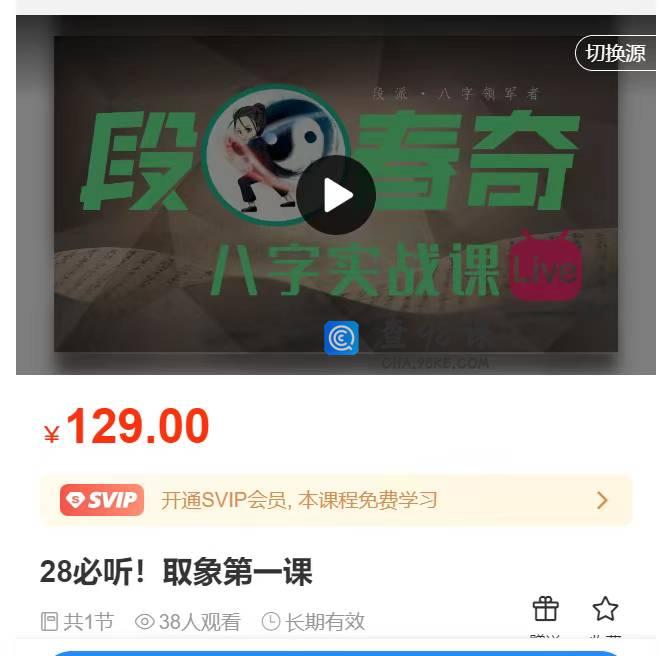Tap the 切换源 switch source button
Viewport: 666px width, 656px height.
coord(615,54)
